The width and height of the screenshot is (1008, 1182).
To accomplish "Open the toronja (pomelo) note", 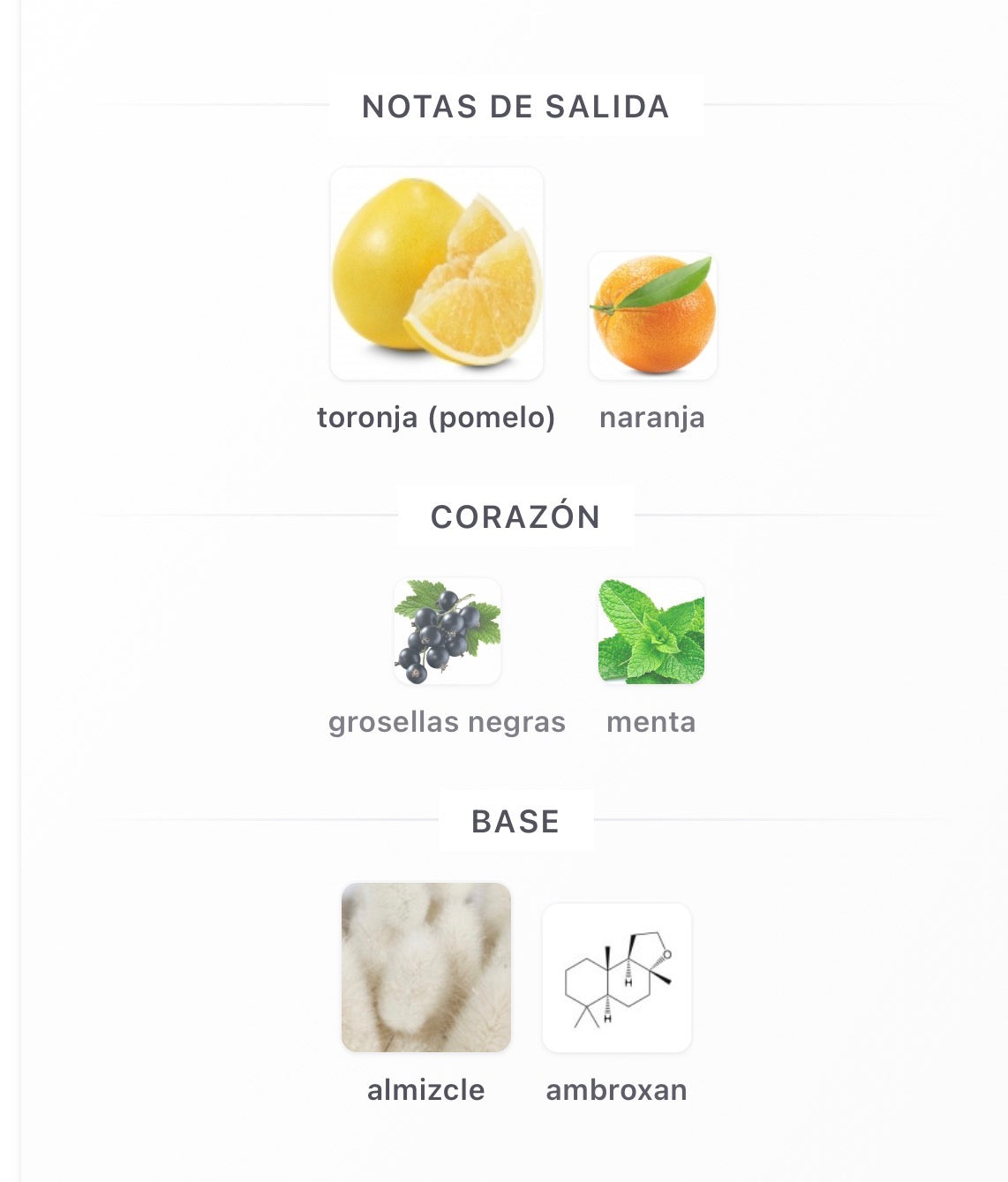I will click(437, 274).
